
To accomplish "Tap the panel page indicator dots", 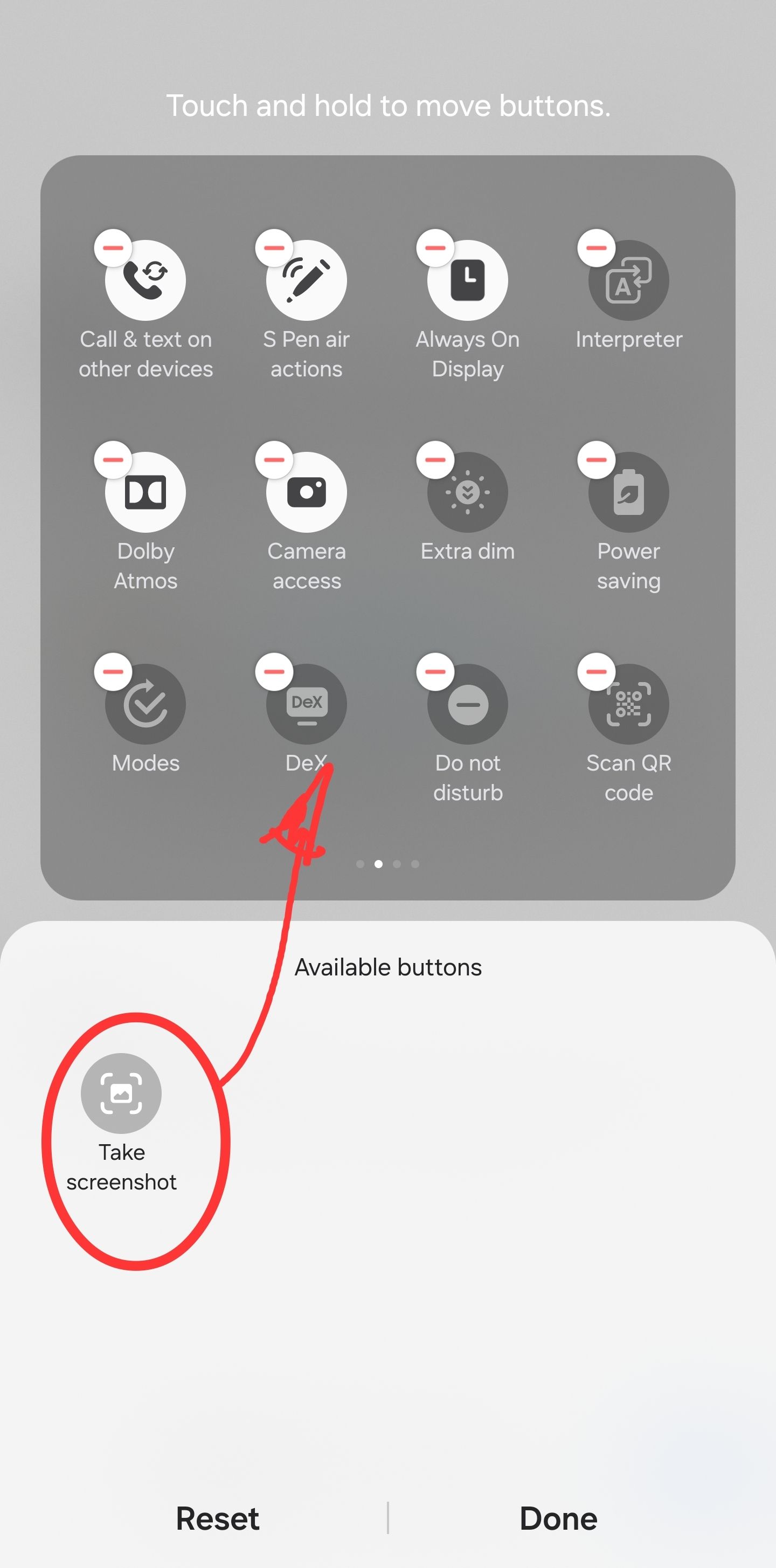I will click(x=387, y=864).
